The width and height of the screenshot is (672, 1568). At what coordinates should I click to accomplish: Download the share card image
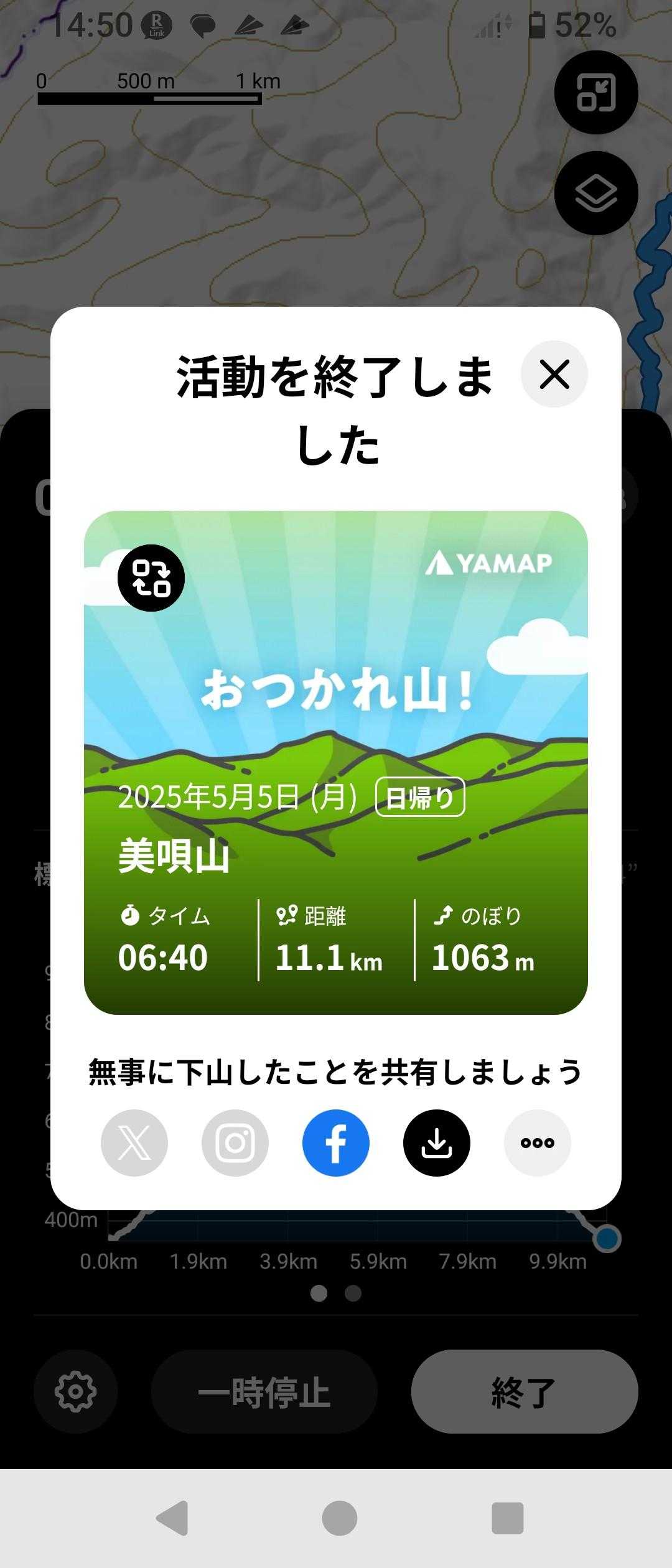coord(437,1143)
